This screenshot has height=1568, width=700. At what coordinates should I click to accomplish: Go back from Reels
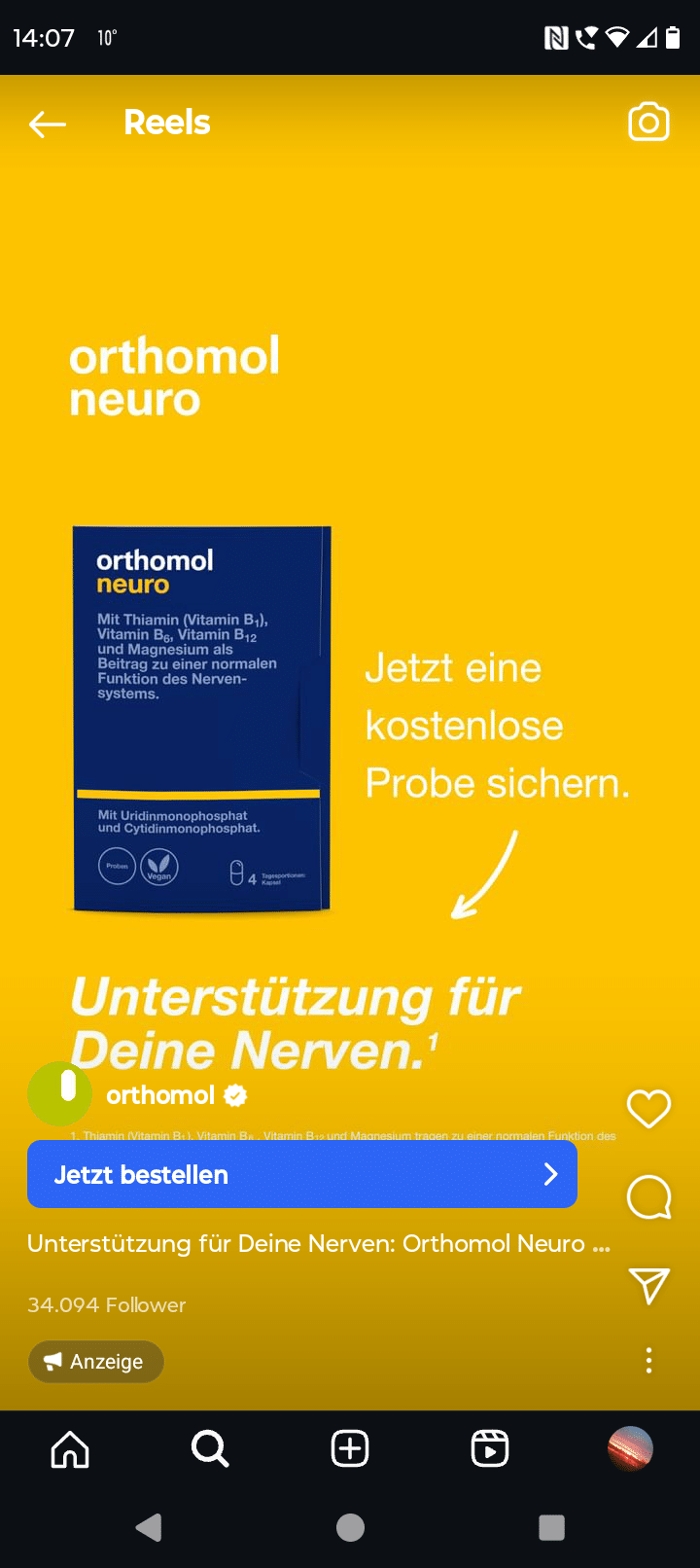(x=47, y=124)
